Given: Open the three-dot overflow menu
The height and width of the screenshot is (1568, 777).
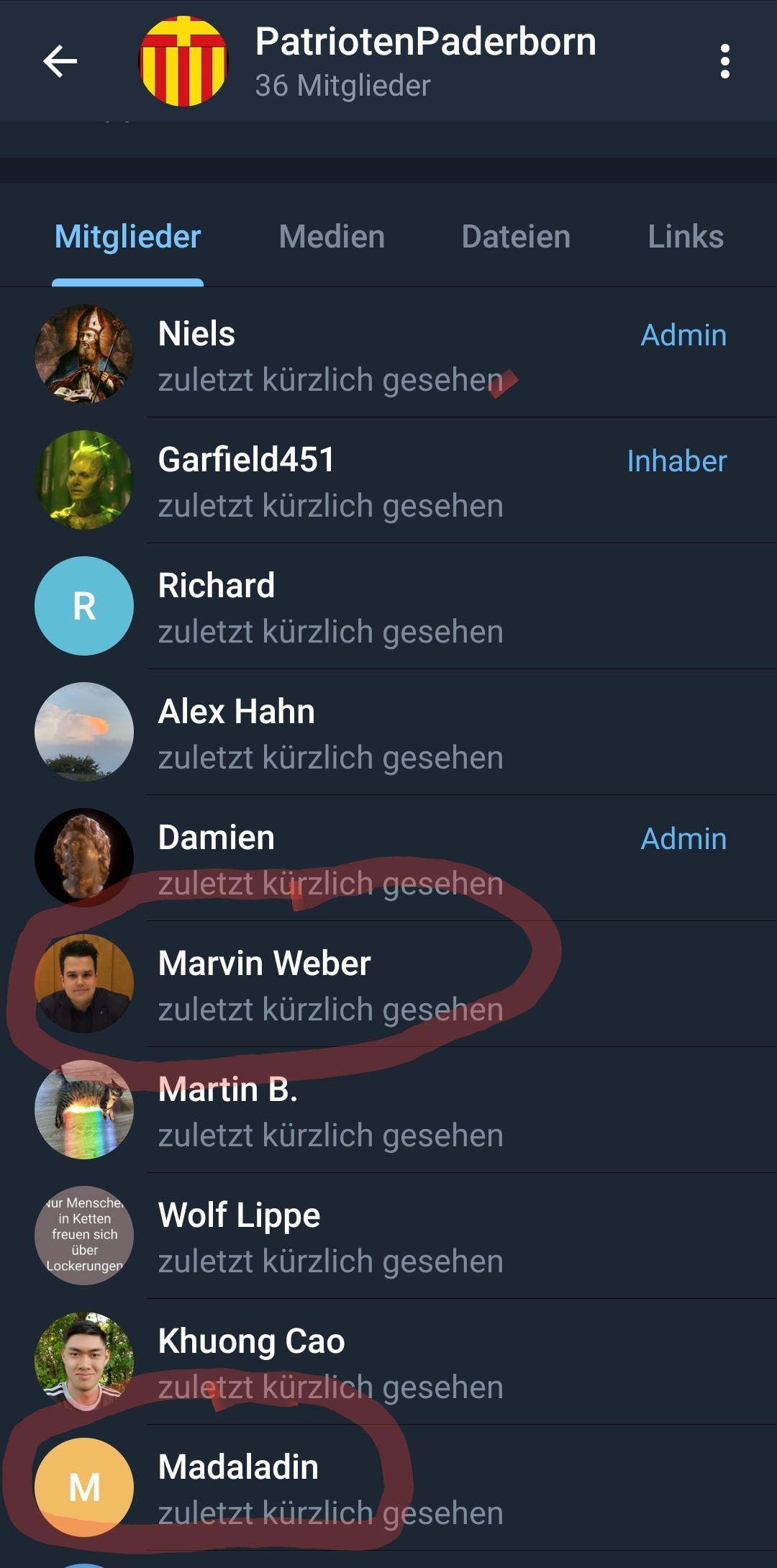Looking at the screenshot, I should click(724, 61).
